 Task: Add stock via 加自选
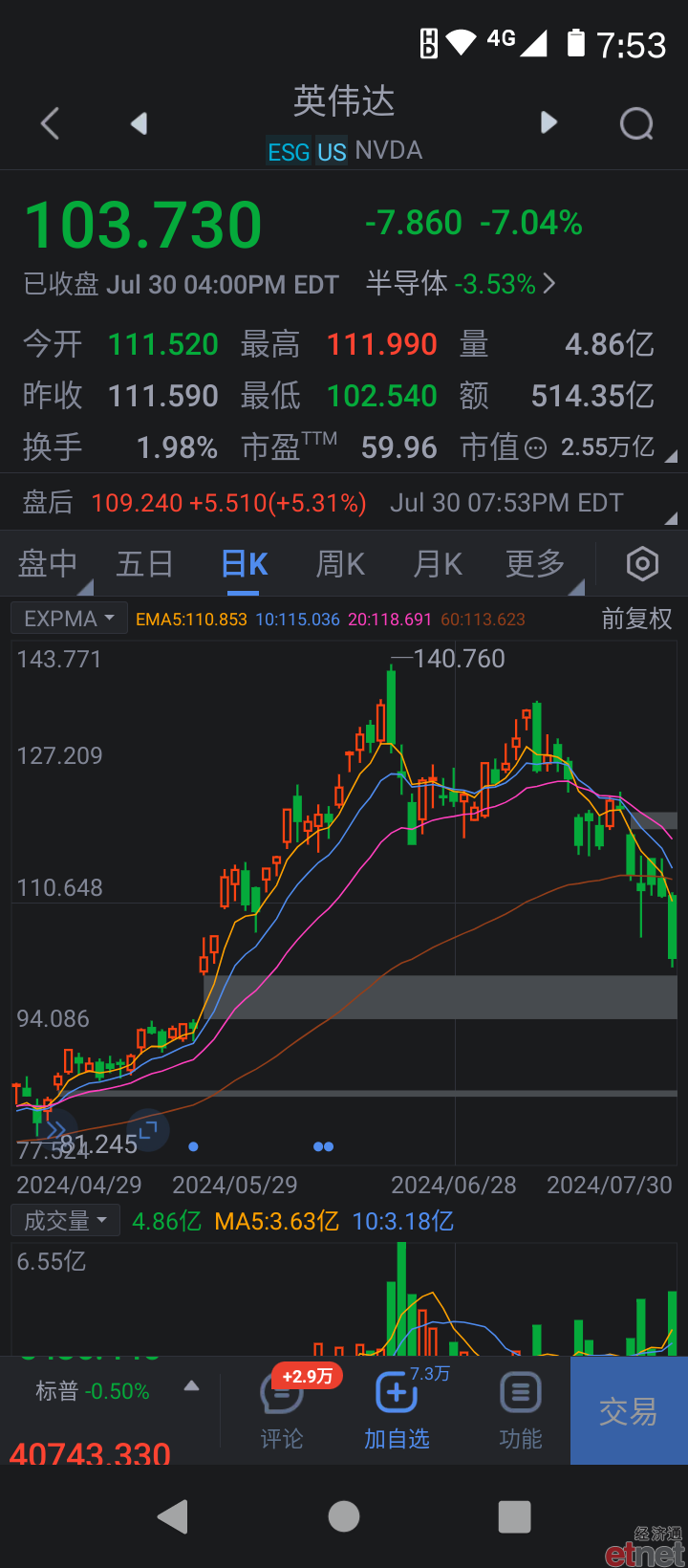tap(397, 1411)
